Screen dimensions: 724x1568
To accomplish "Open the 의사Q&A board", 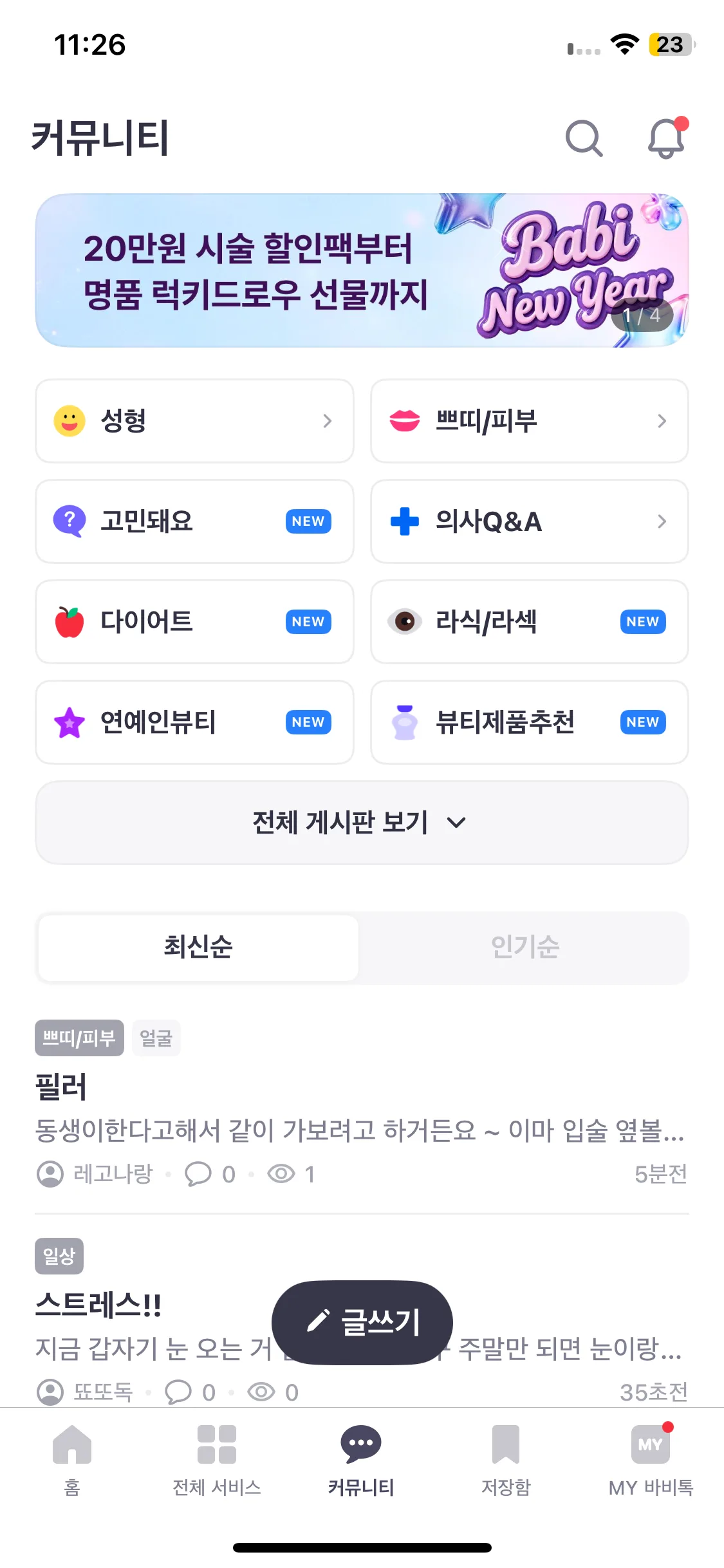I will point(529,521).
